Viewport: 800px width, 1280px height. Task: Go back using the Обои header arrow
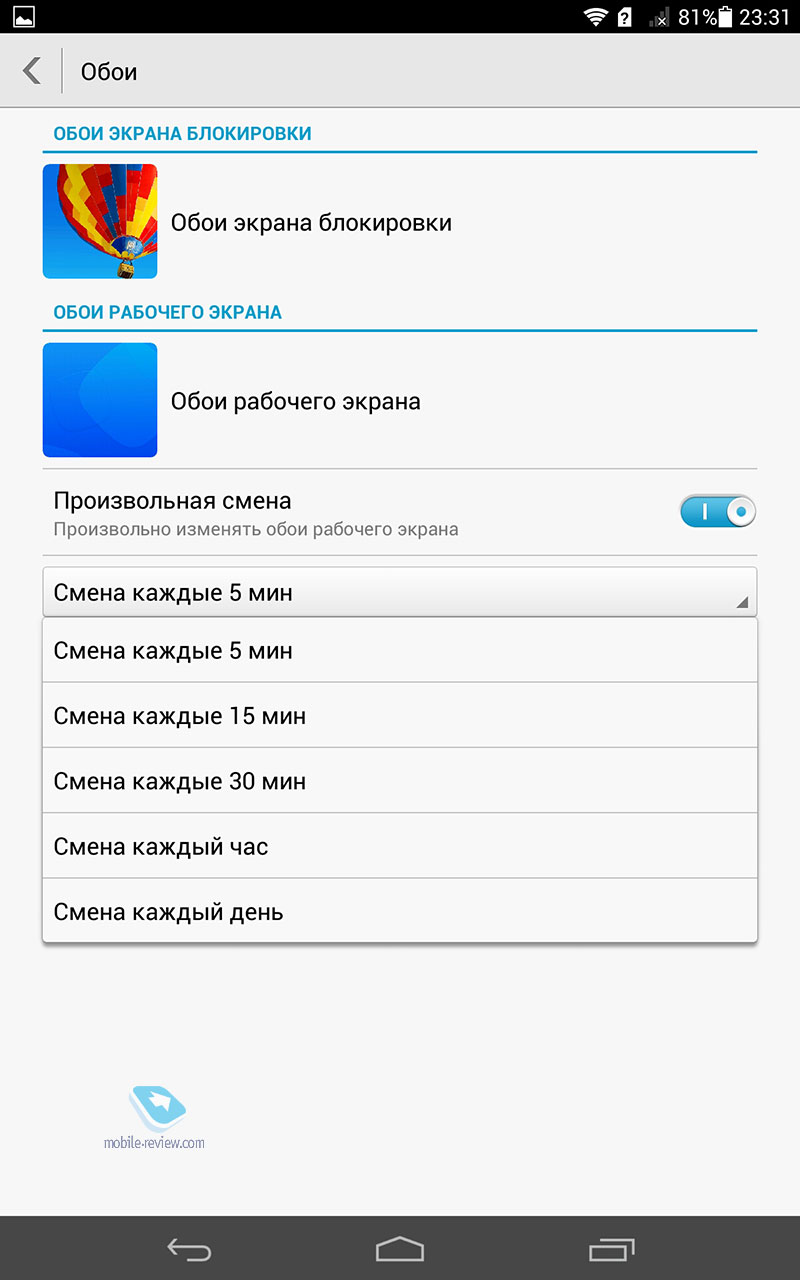pyautogui.click(x=32, y=71)
